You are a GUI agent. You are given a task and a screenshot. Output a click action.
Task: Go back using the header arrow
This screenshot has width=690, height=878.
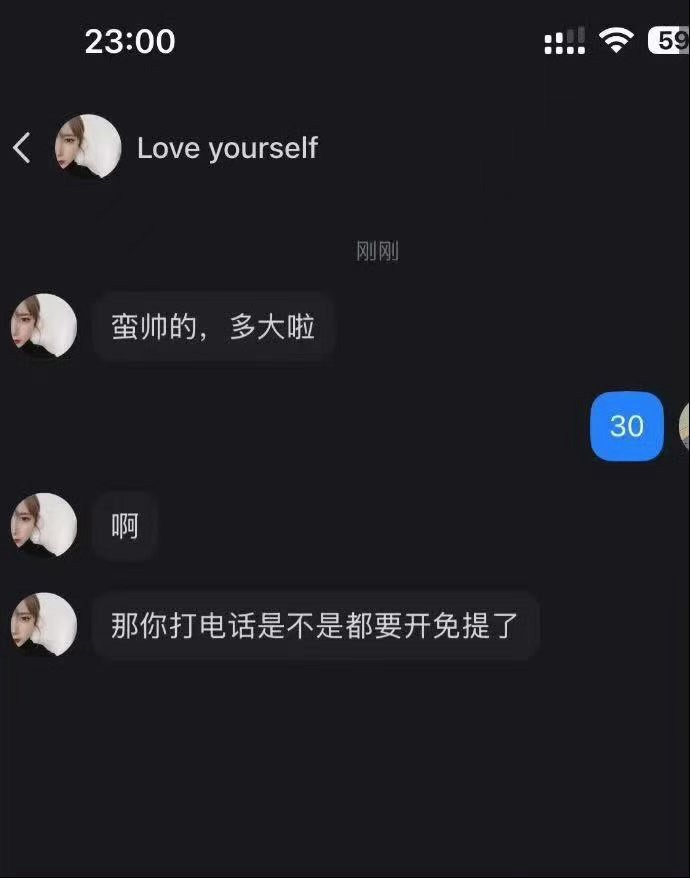click(x=22, y=148)
